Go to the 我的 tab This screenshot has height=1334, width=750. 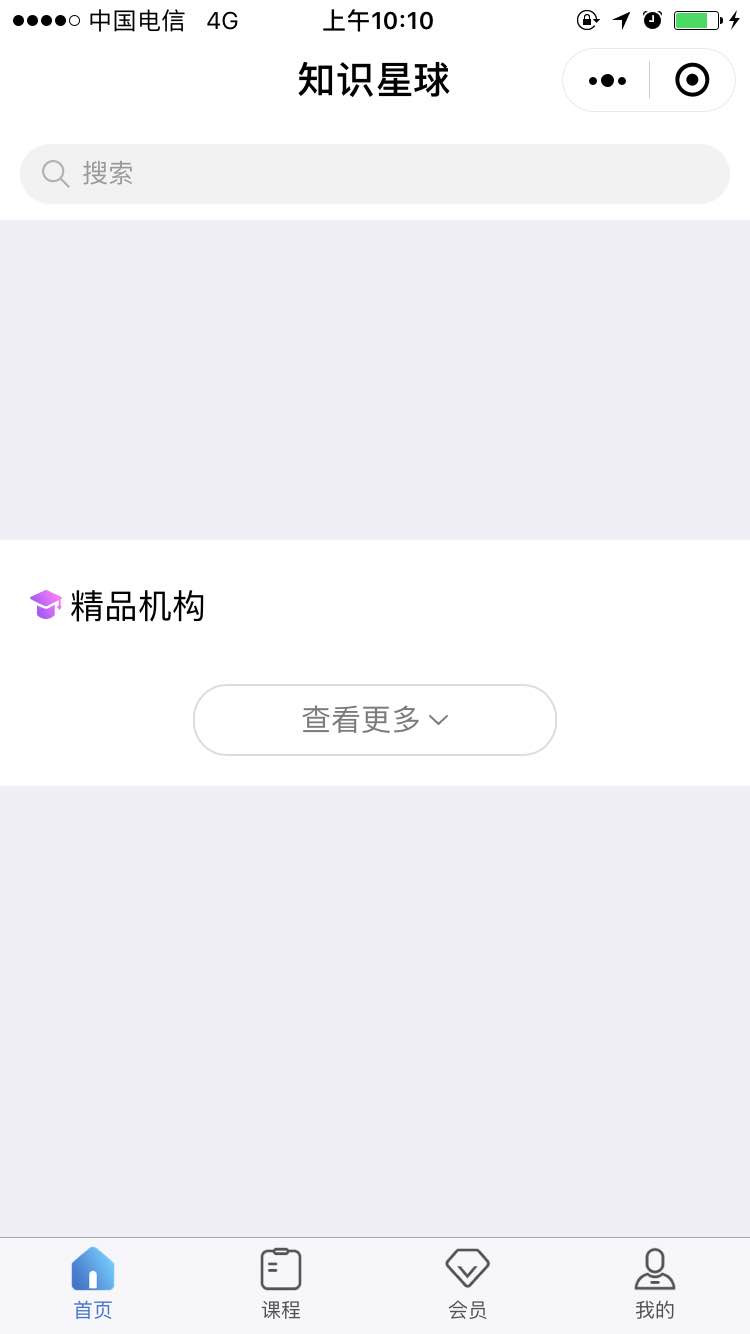[x=655, y=1284]
